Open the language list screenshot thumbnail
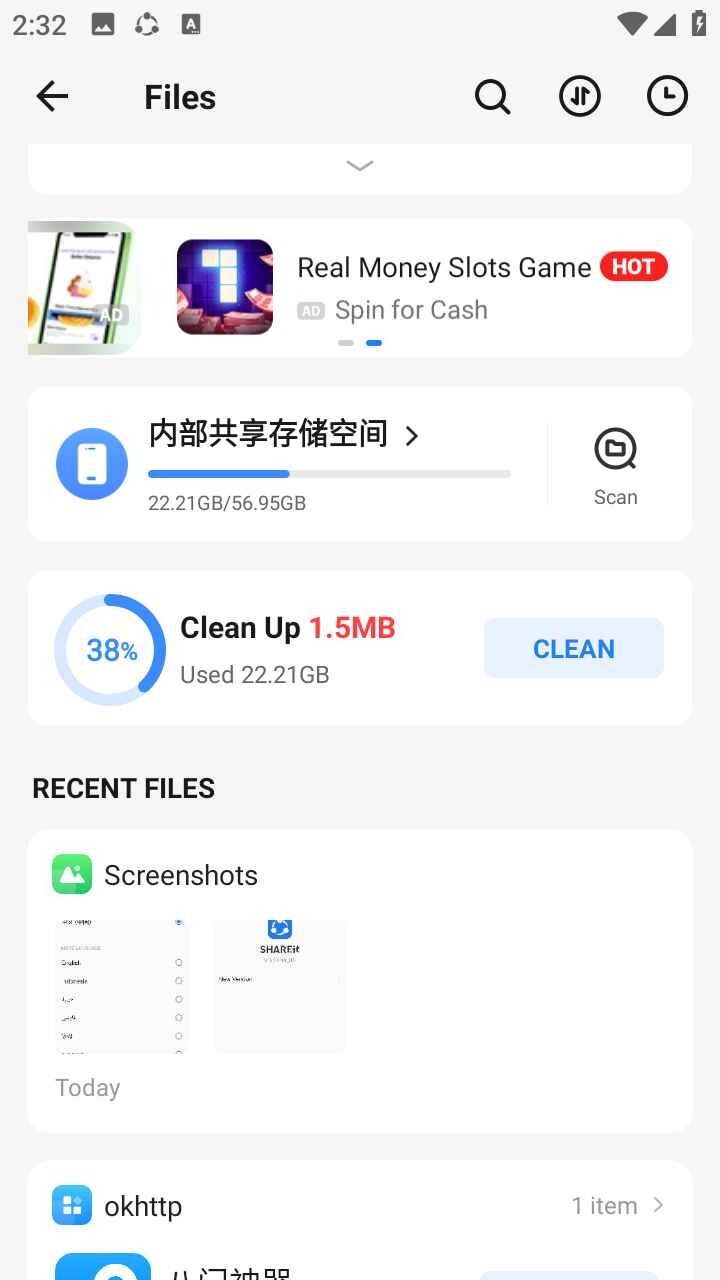 tap(122, 986)
